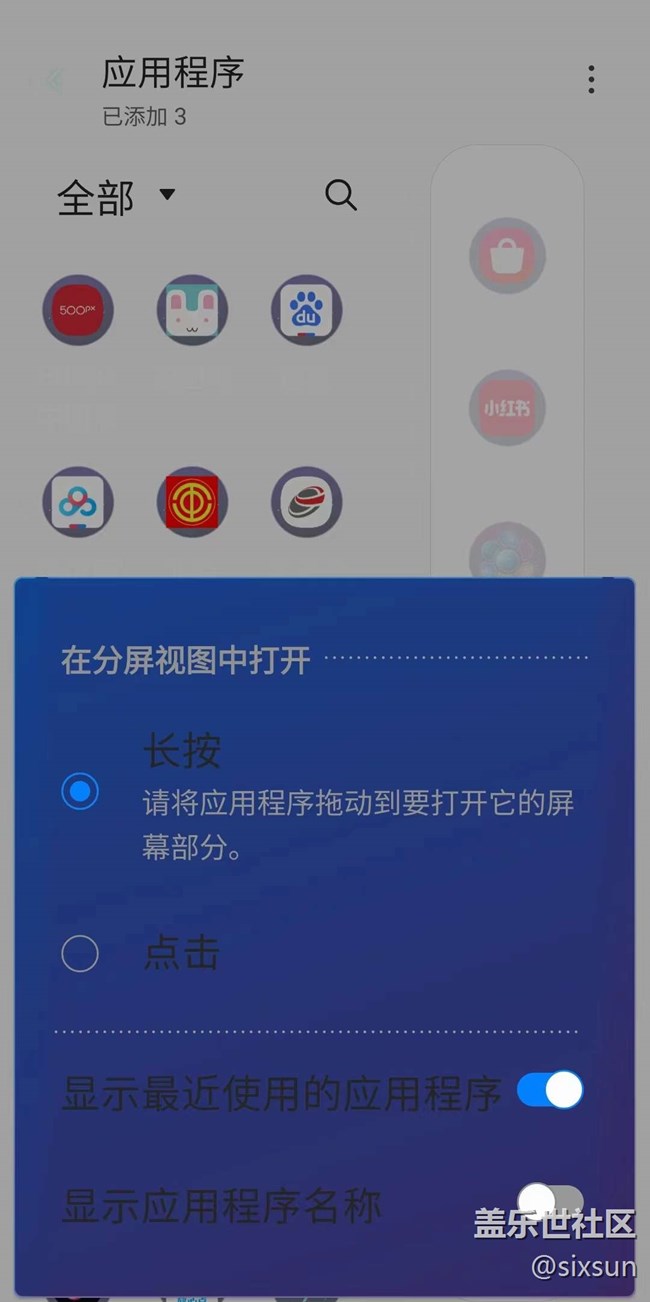
Task: Tap the high-speed train app icon
Action: pos(307,503)
